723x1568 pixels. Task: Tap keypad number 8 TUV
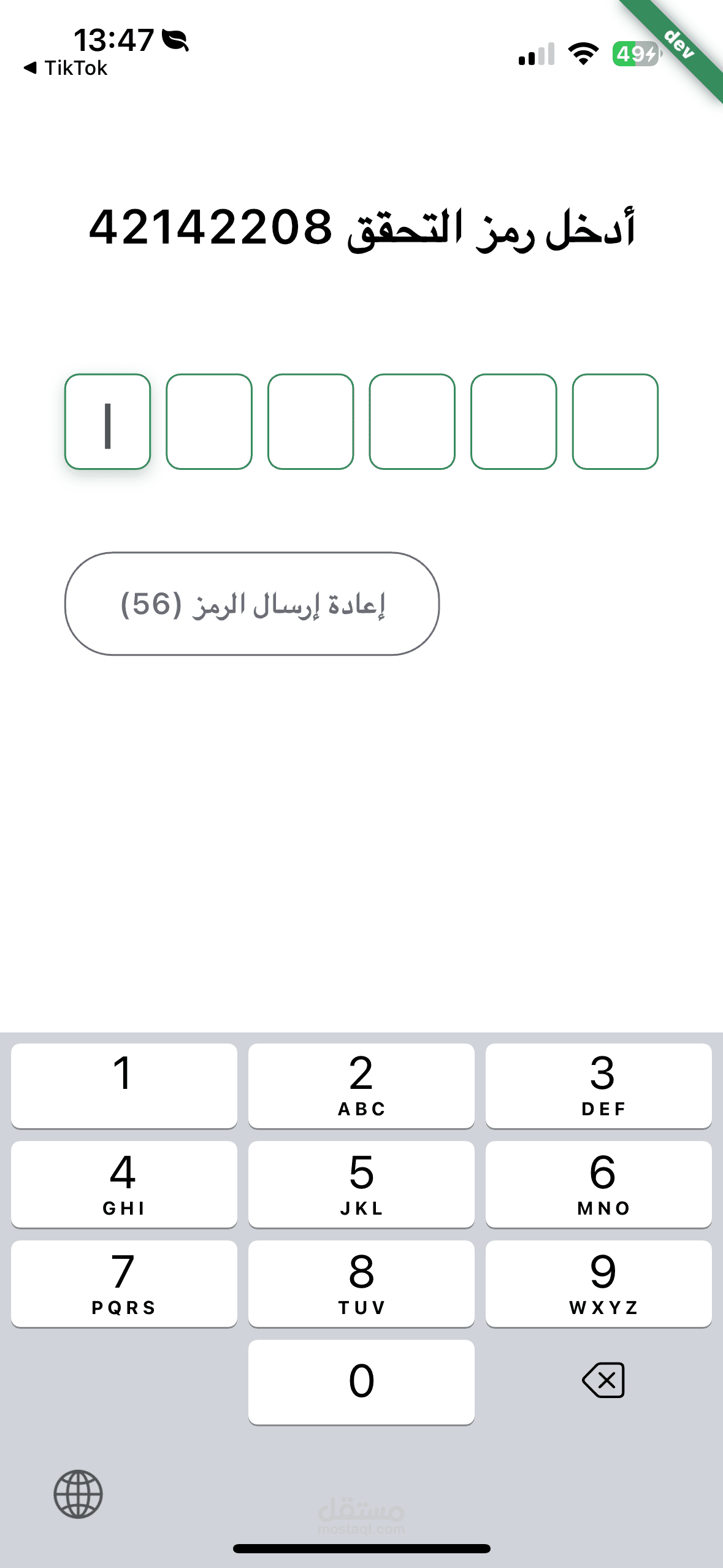(361, 1284)
